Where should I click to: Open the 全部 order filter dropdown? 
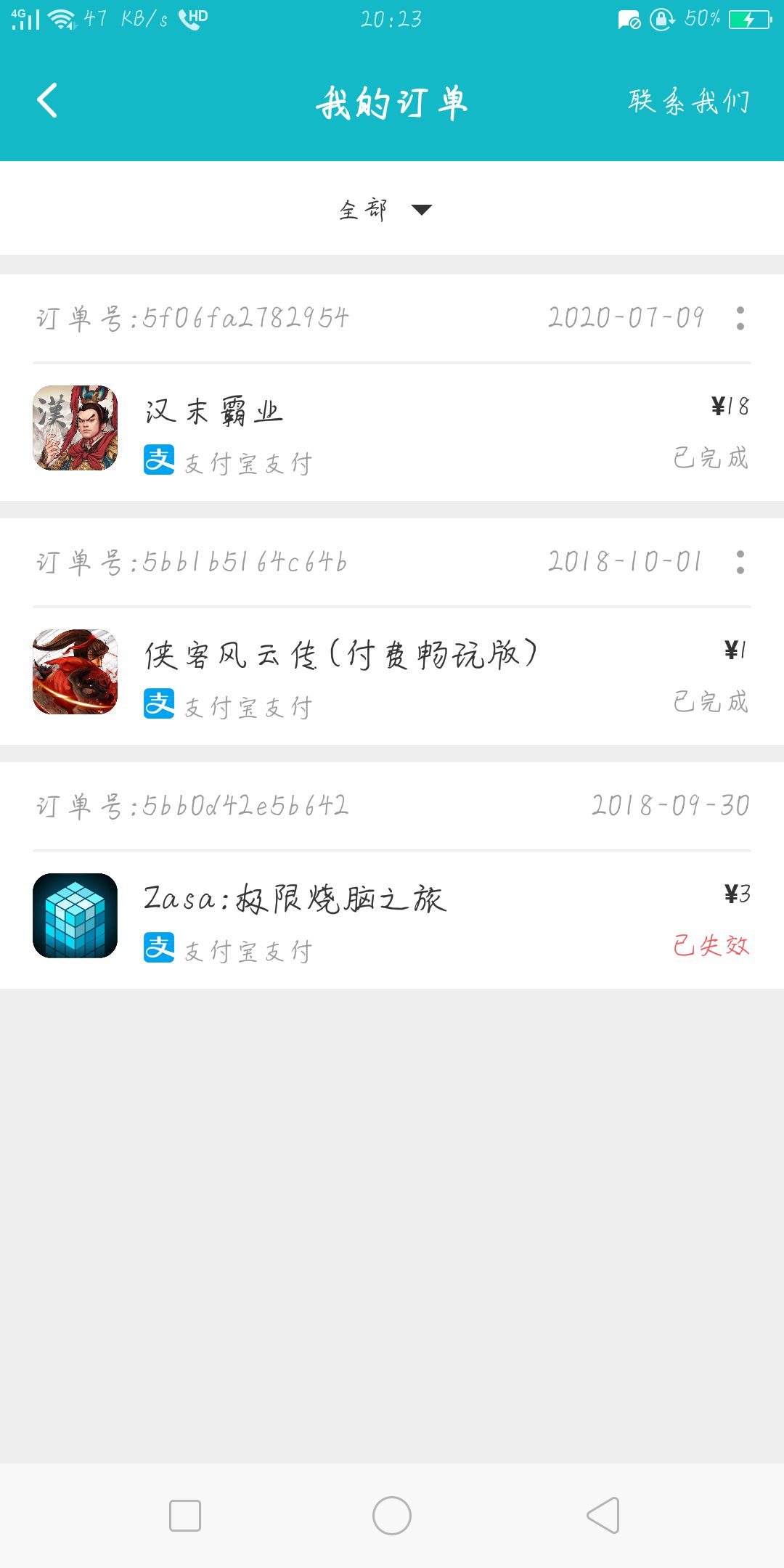pyautogui.click(x=385, y=210)
